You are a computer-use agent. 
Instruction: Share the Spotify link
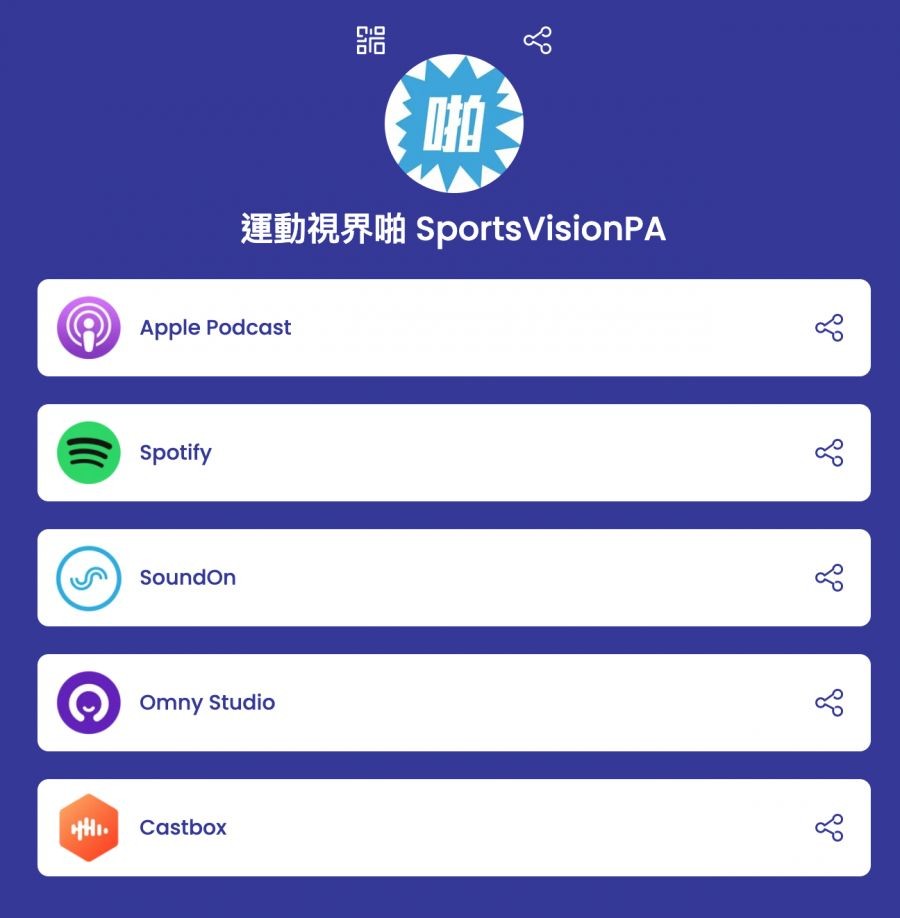(829, 453)
